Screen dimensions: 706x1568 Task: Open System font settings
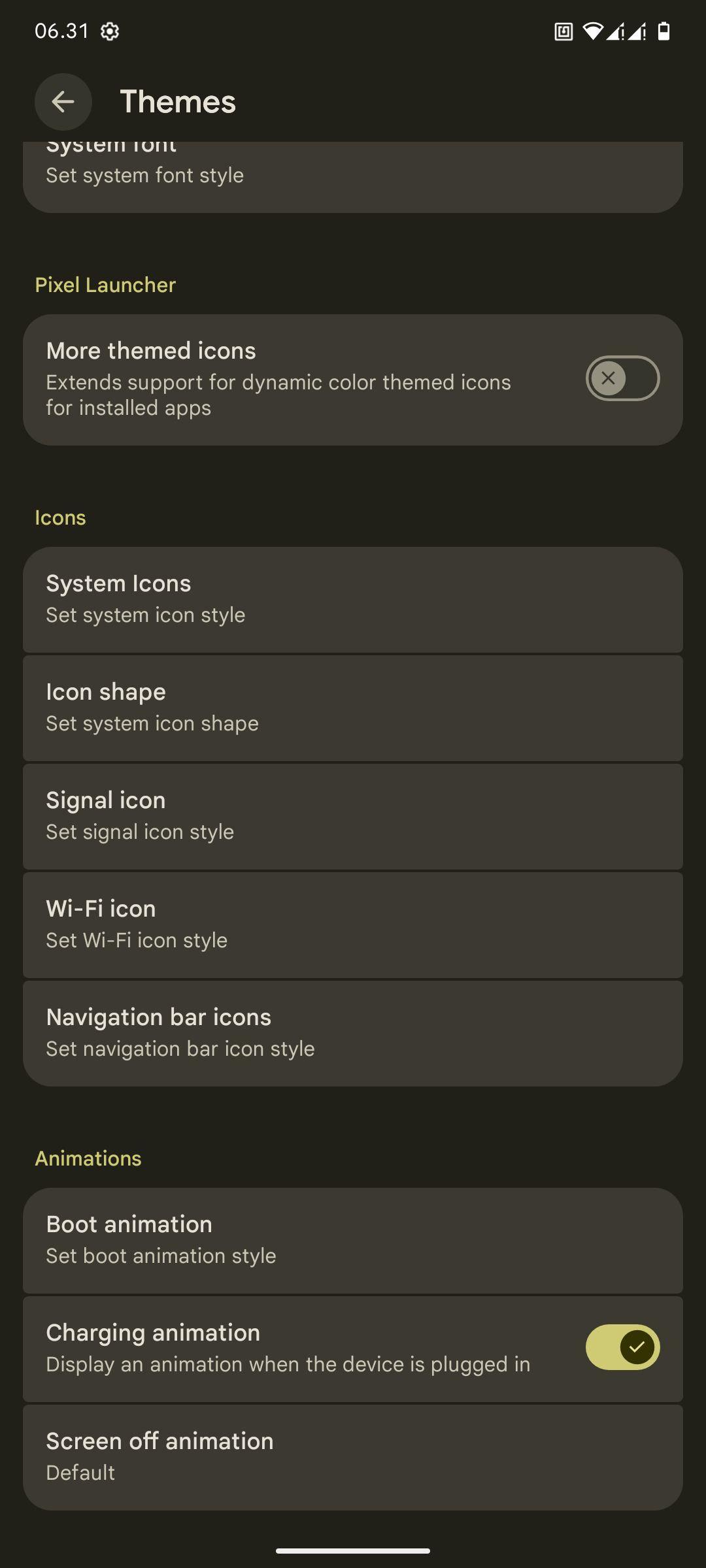353,176
